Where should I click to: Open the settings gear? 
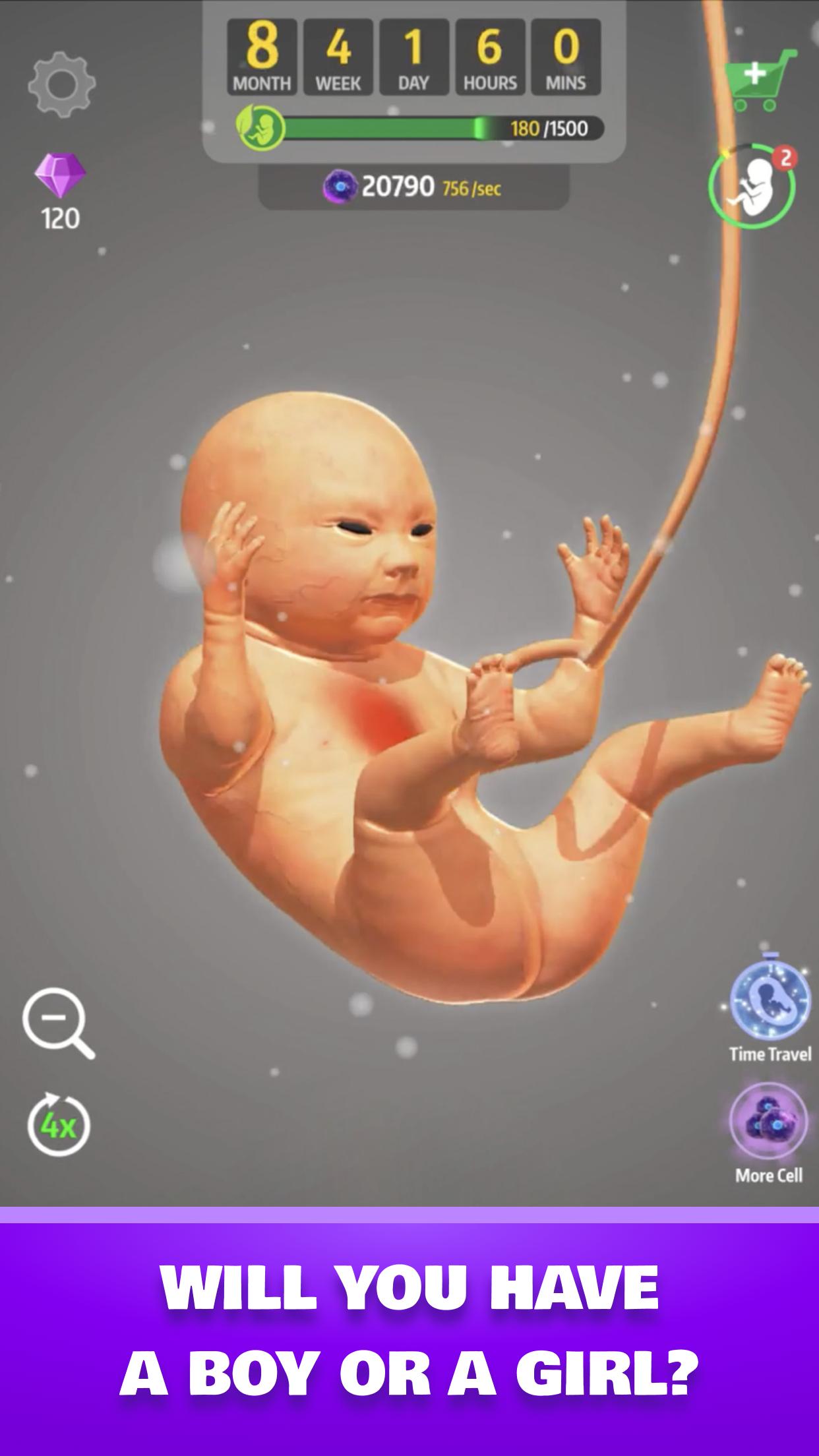click(61, 84)
